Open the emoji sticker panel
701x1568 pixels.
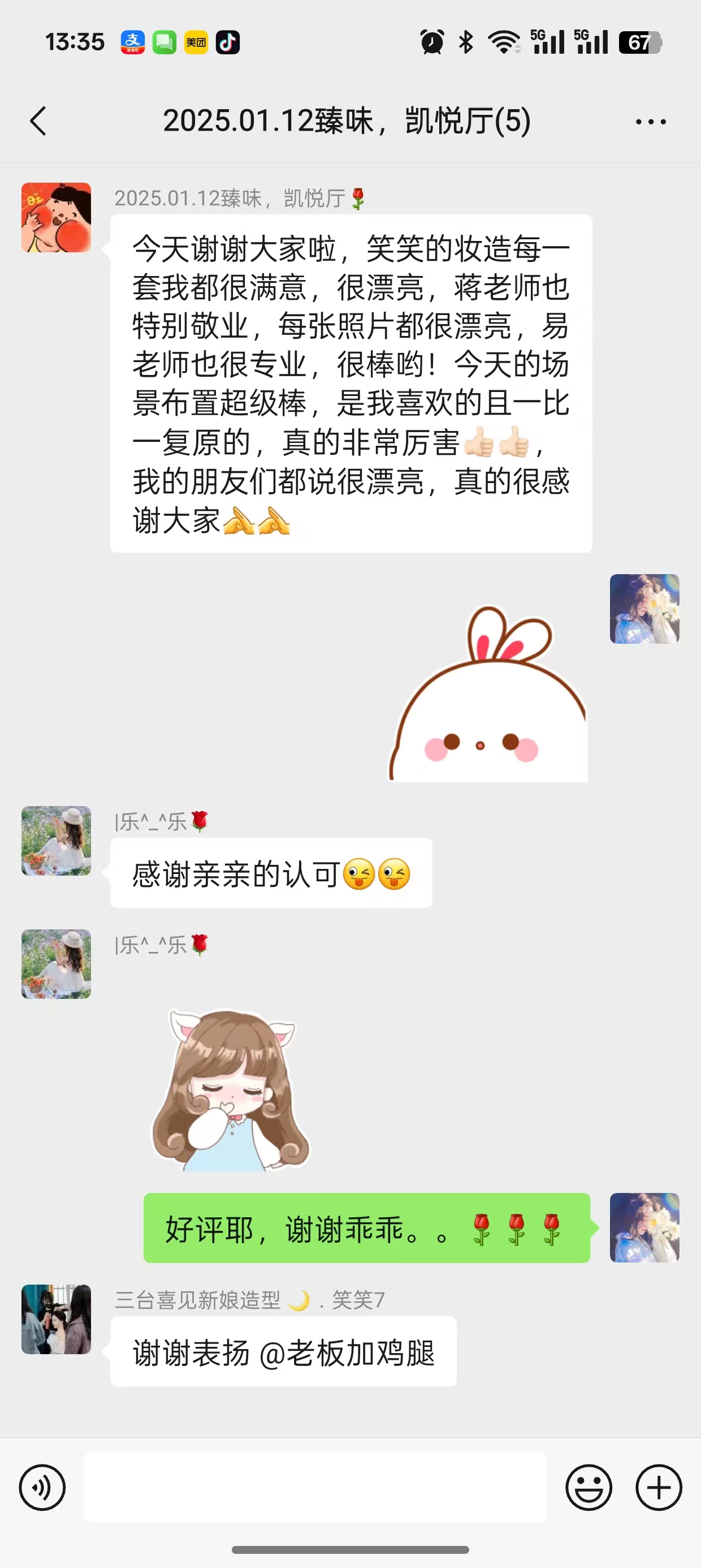[x=589, y=1488]
